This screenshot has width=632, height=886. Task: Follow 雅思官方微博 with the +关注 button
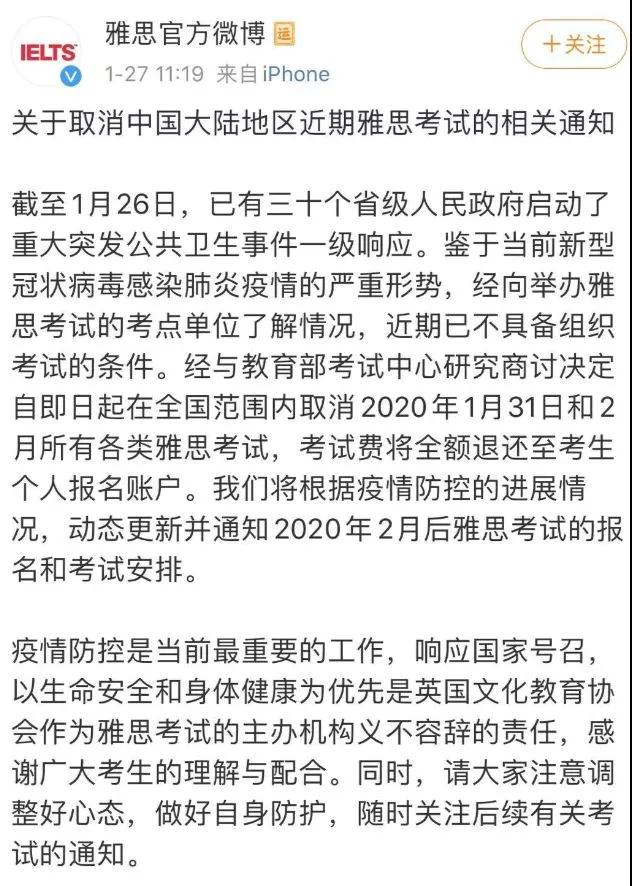(573, 45)
